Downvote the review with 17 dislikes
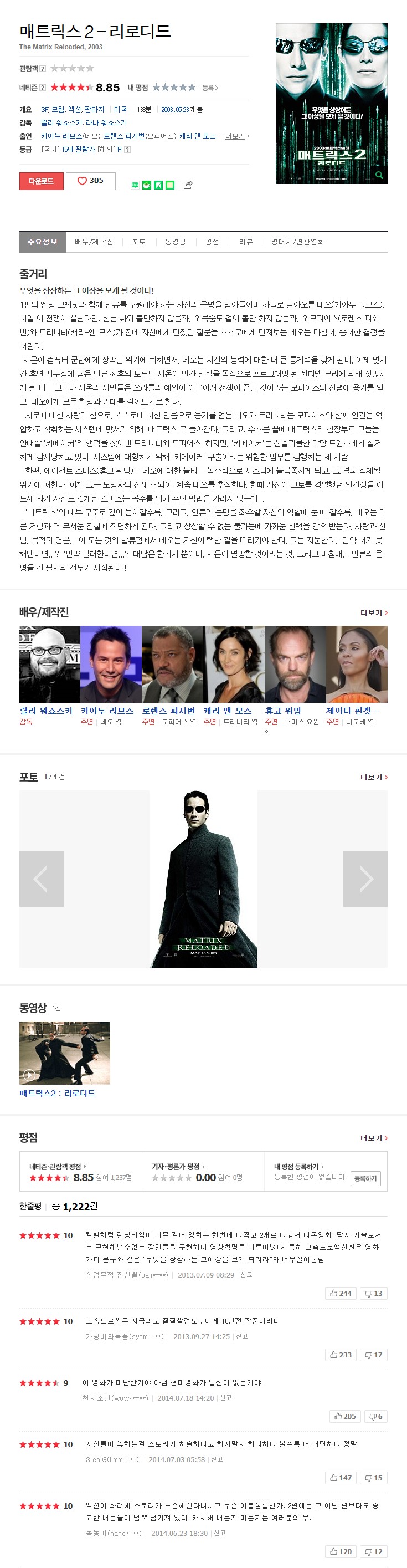 pyautogui.click(x=373, y=1355)
